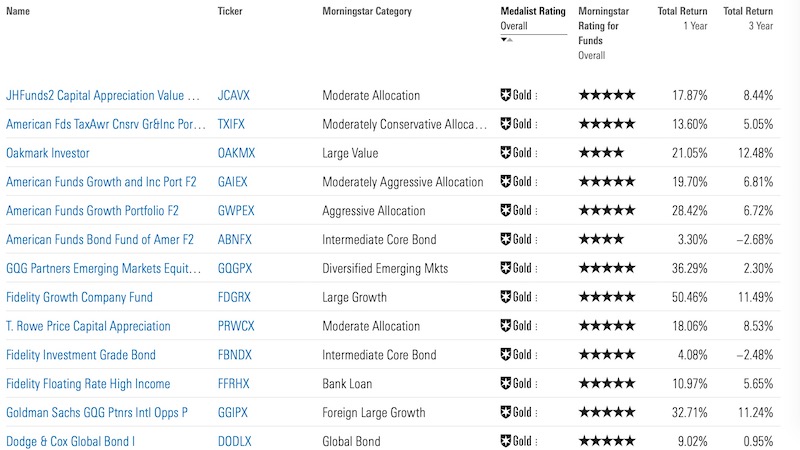Open the OAKMX ticker quote
This screenshot has height=450, width=800.
237,154
